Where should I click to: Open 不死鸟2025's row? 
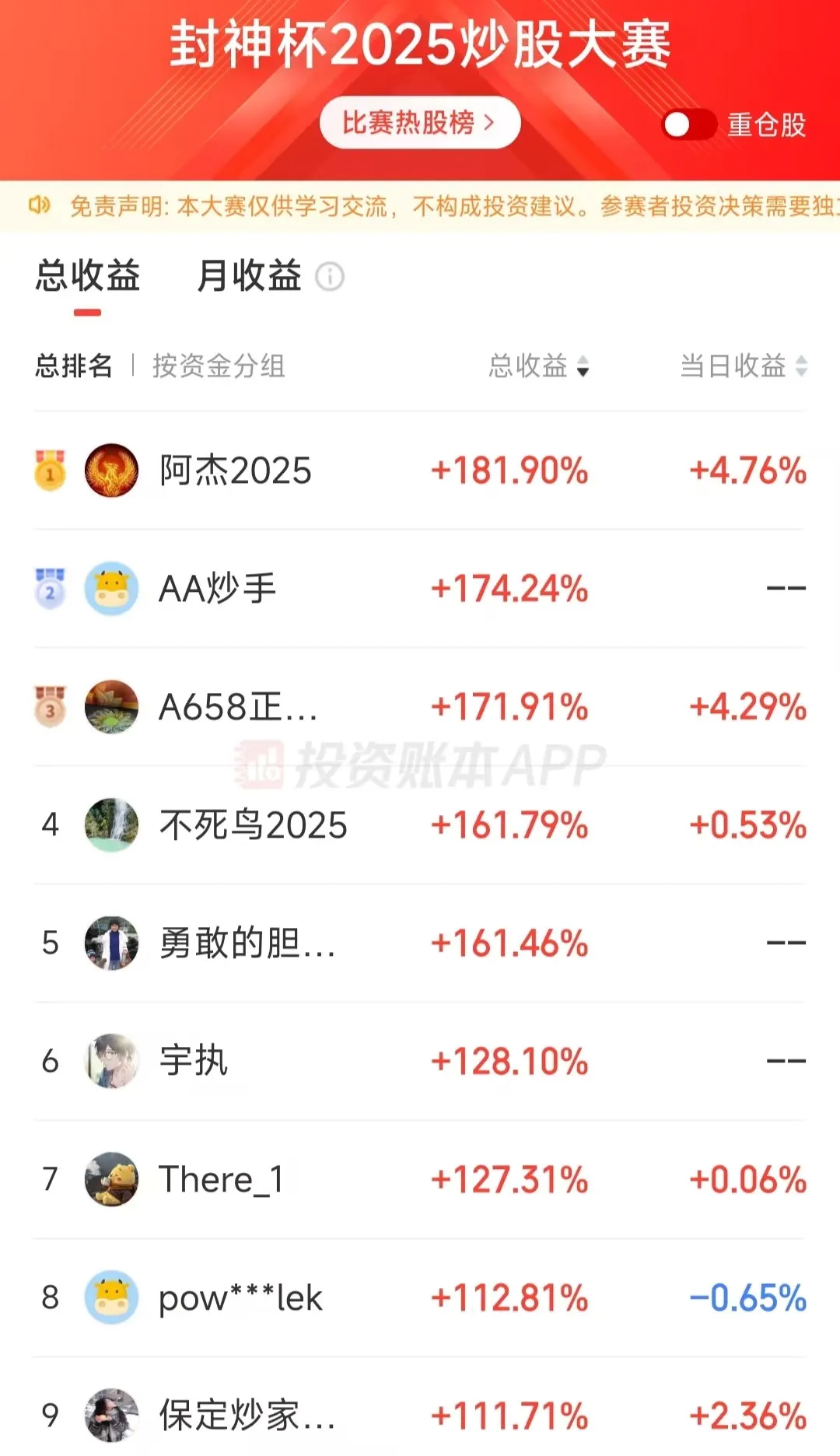pos(420,825)
